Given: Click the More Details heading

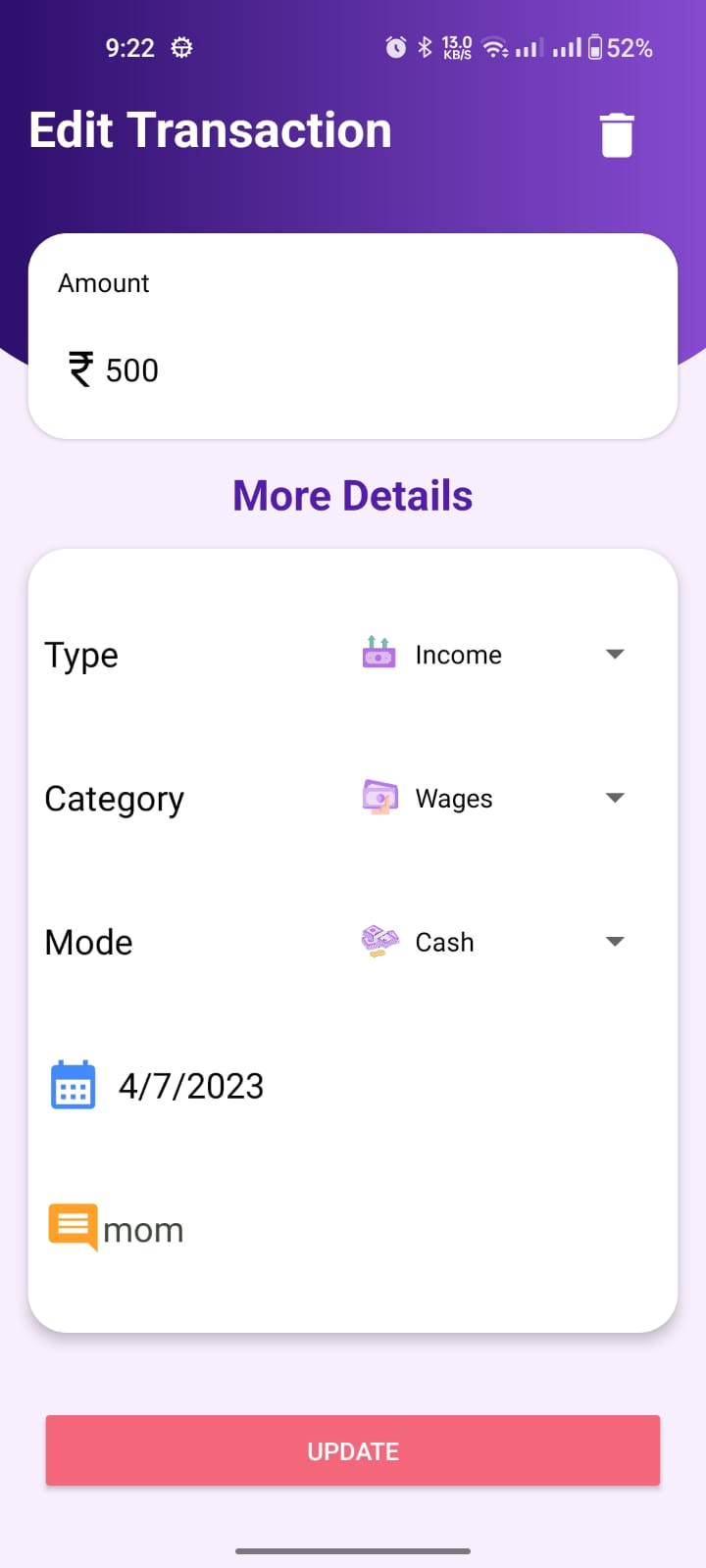Looking at the screenshot, I should (x=352, y=495).
